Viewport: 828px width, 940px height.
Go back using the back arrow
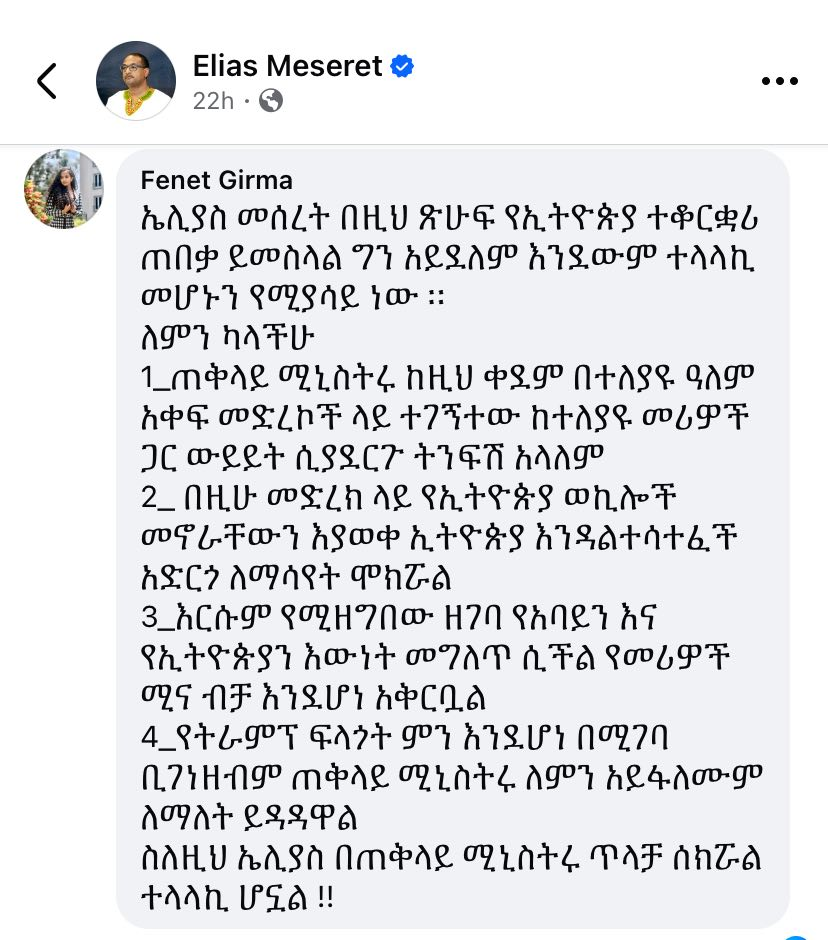pyautogui.click(x=47, y=81)
